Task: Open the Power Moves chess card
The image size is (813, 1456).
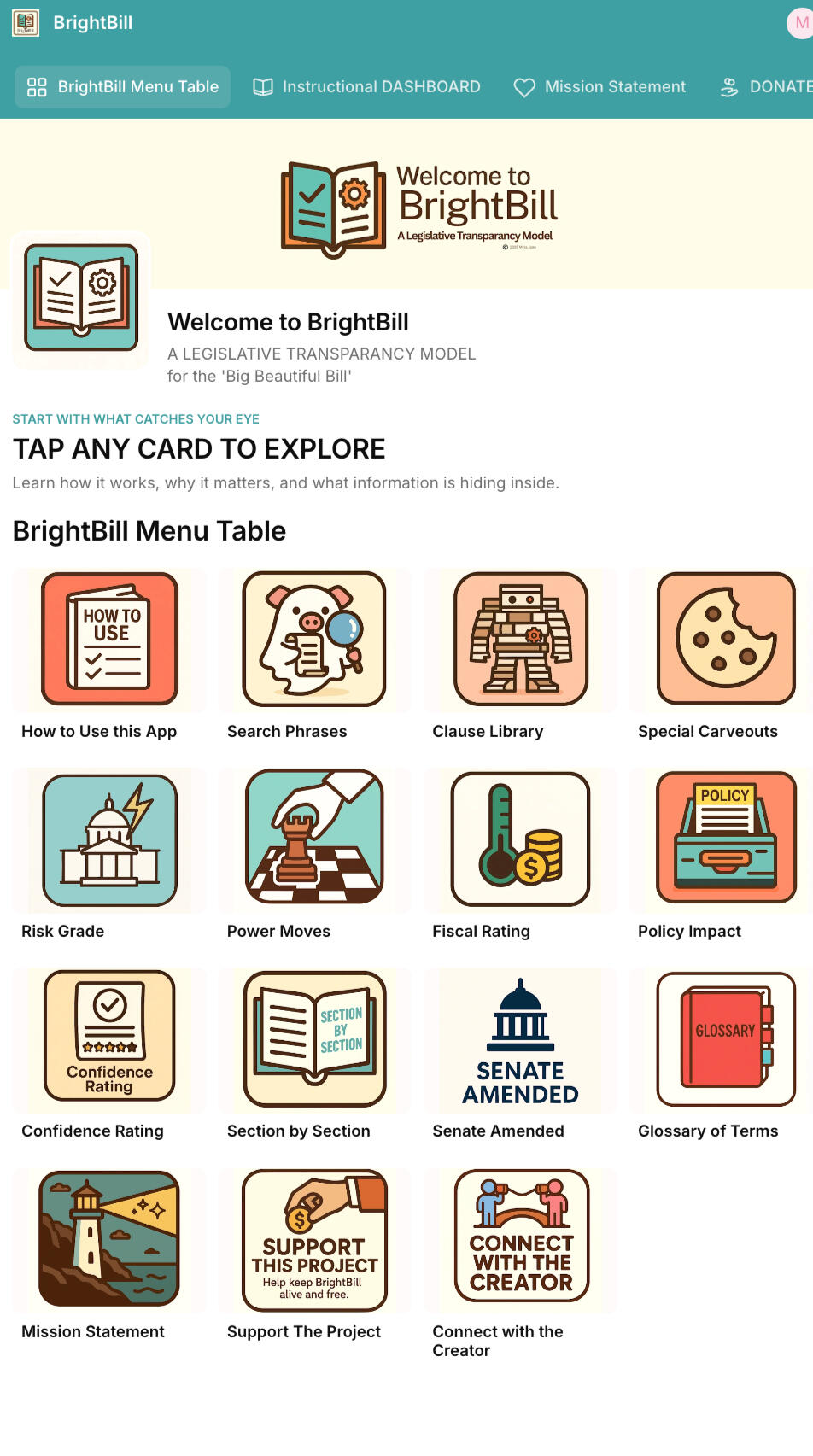Action: click(x=314, y=840)
